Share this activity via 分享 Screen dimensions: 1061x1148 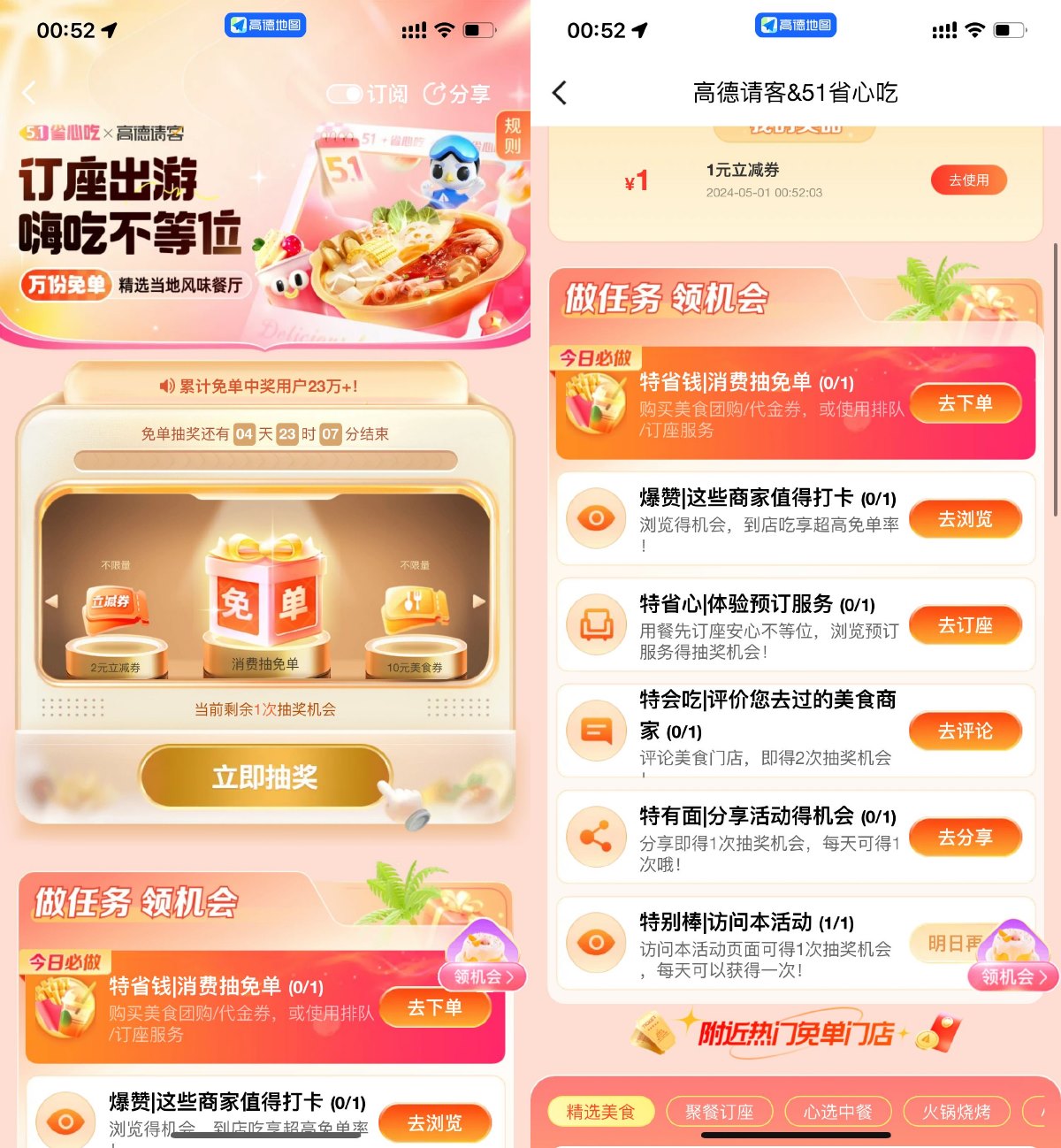pyautogui.click(x=456, y=94)
